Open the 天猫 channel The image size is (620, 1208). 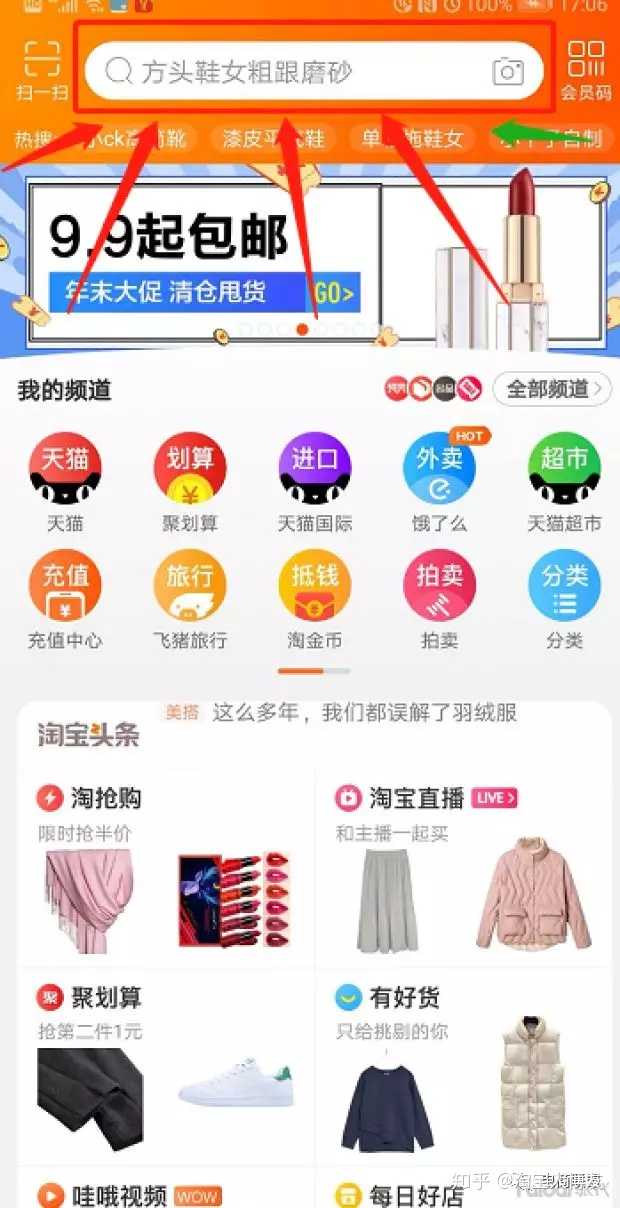pos(64,477)
